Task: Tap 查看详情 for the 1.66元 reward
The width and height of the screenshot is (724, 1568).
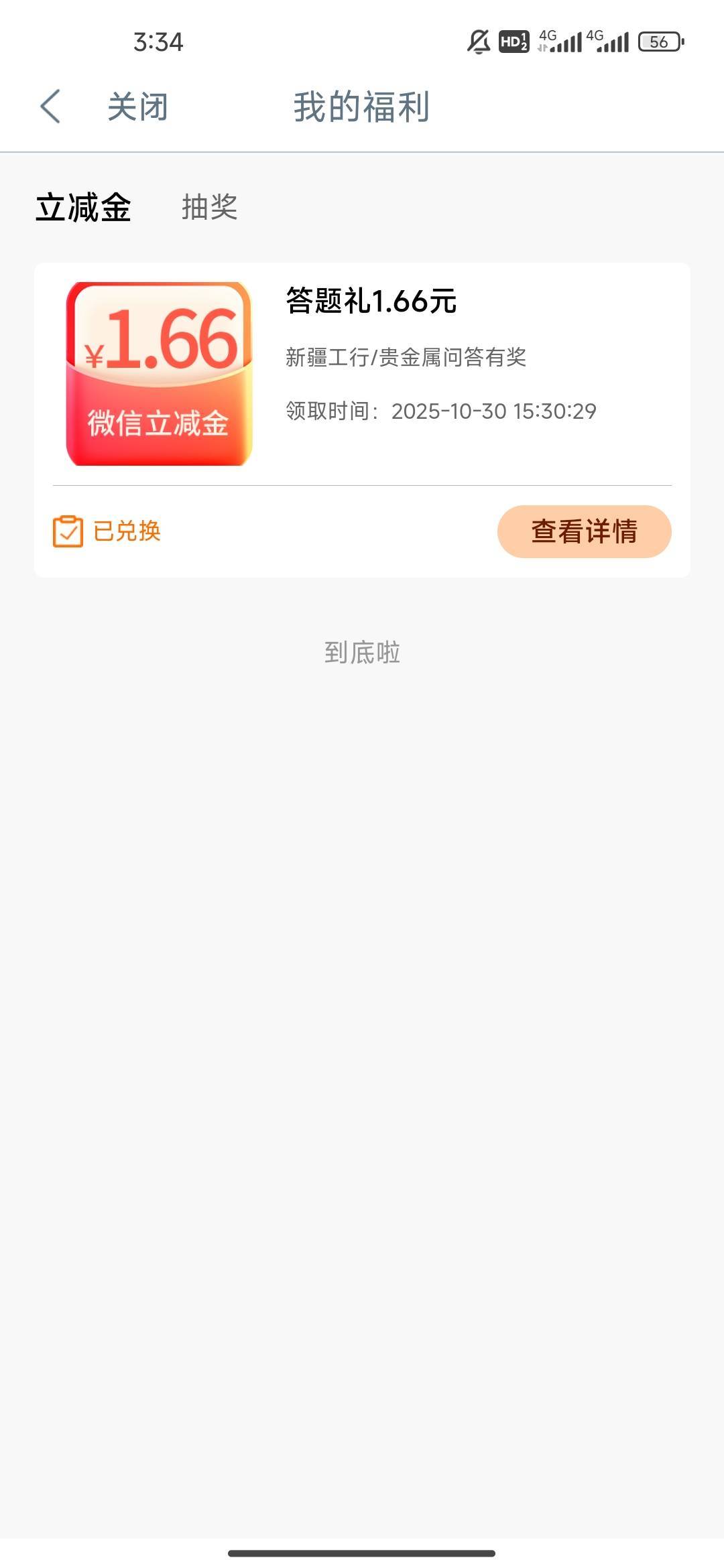Action: (x=584, y=531)
